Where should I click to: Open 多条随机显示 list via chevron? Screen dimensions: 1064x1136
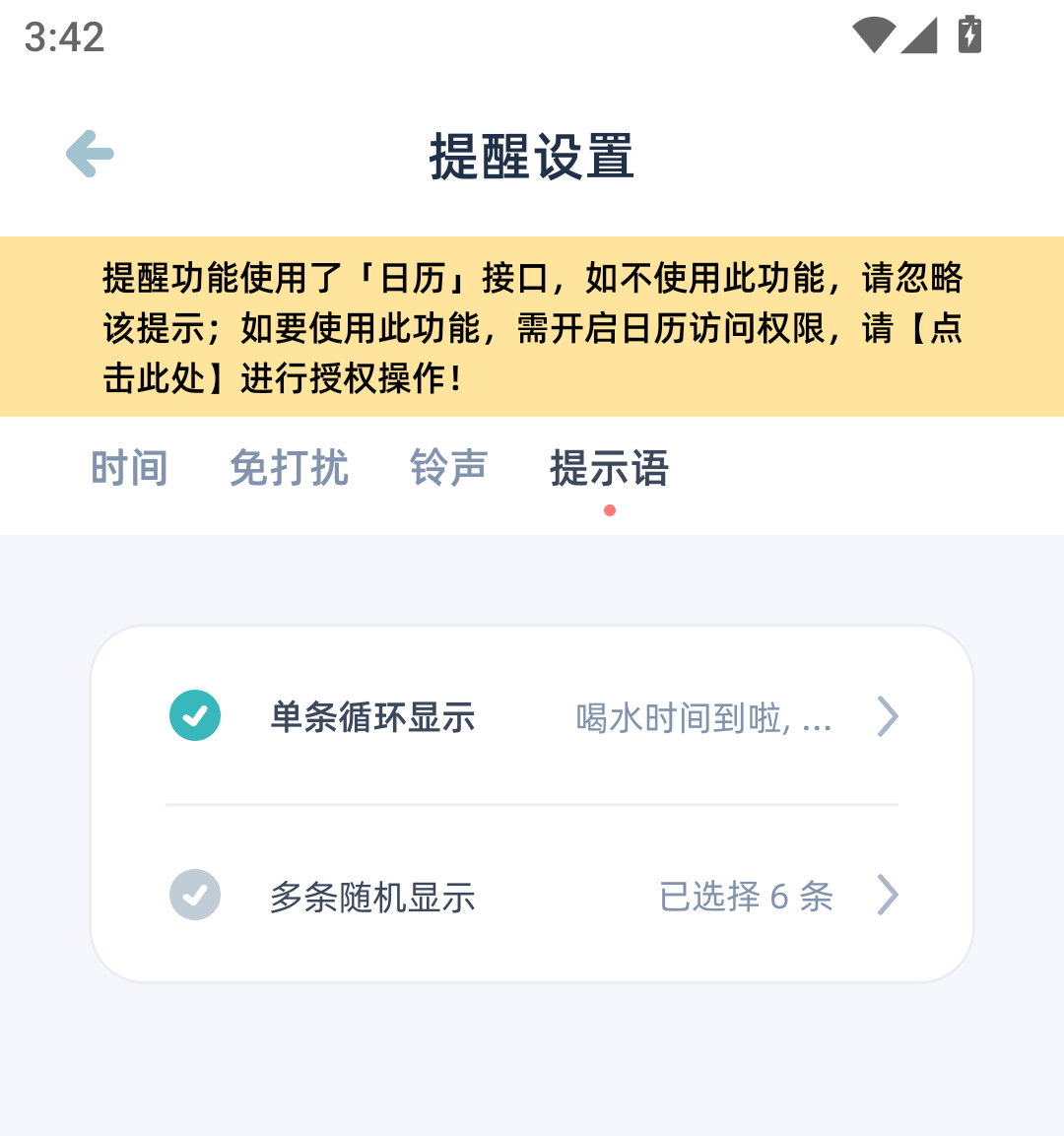888,896
